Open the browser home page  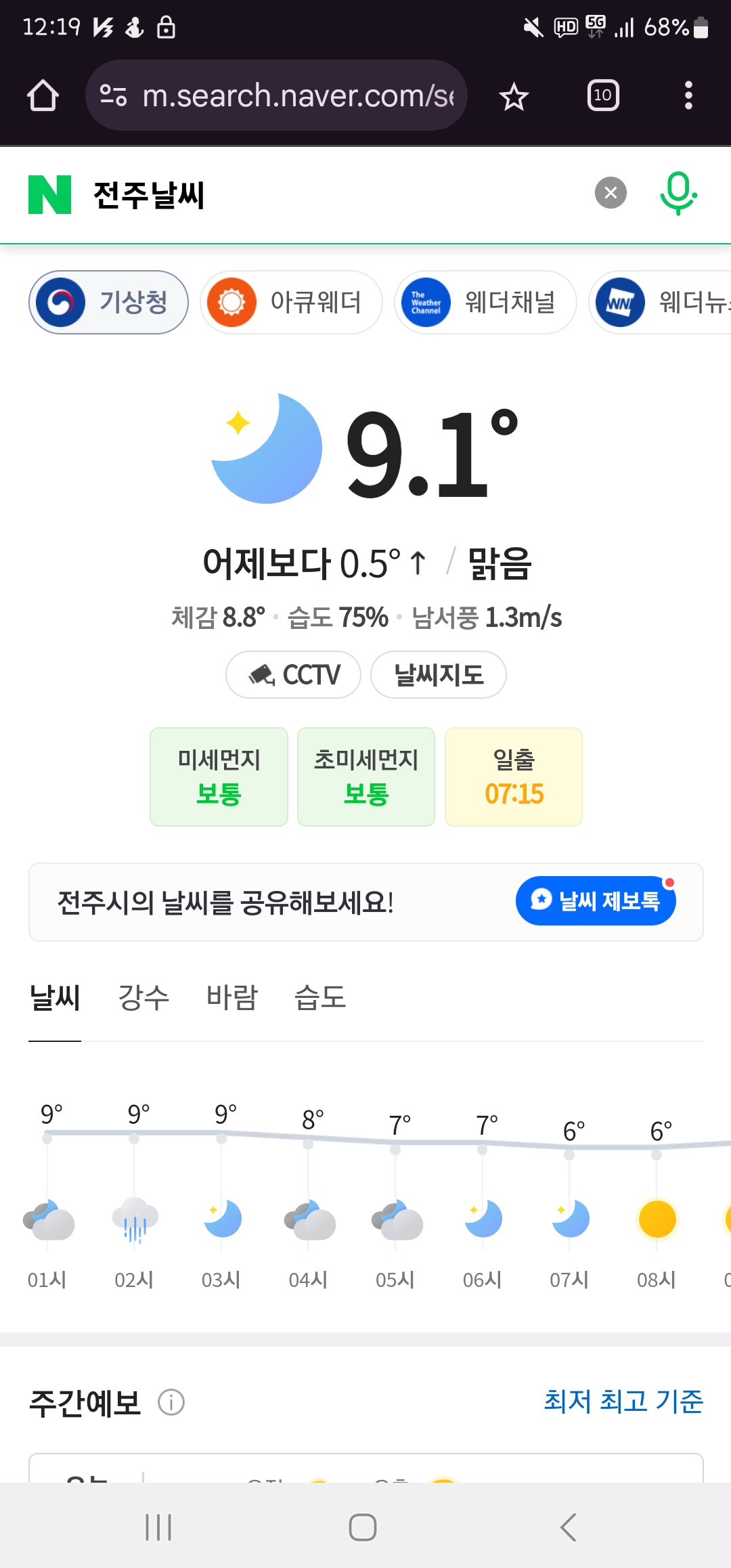[43, 95]
